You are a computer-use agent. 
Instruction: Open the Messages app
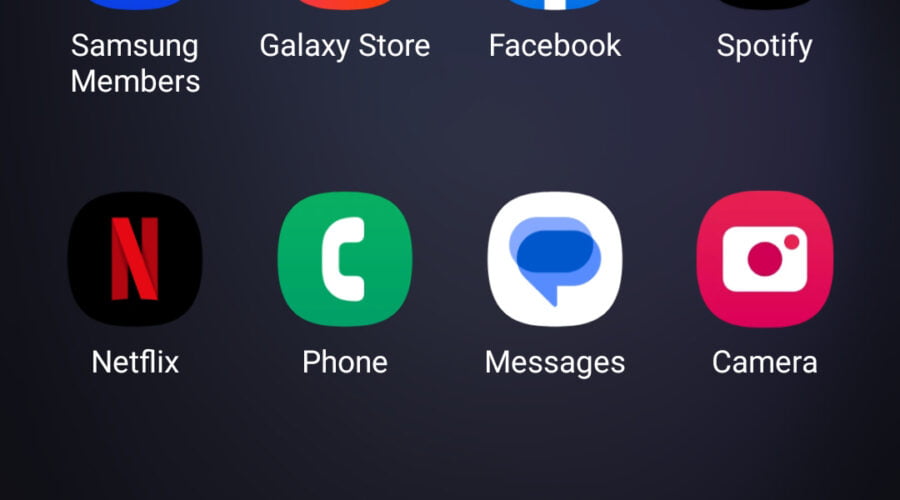(x=555, y=260)
